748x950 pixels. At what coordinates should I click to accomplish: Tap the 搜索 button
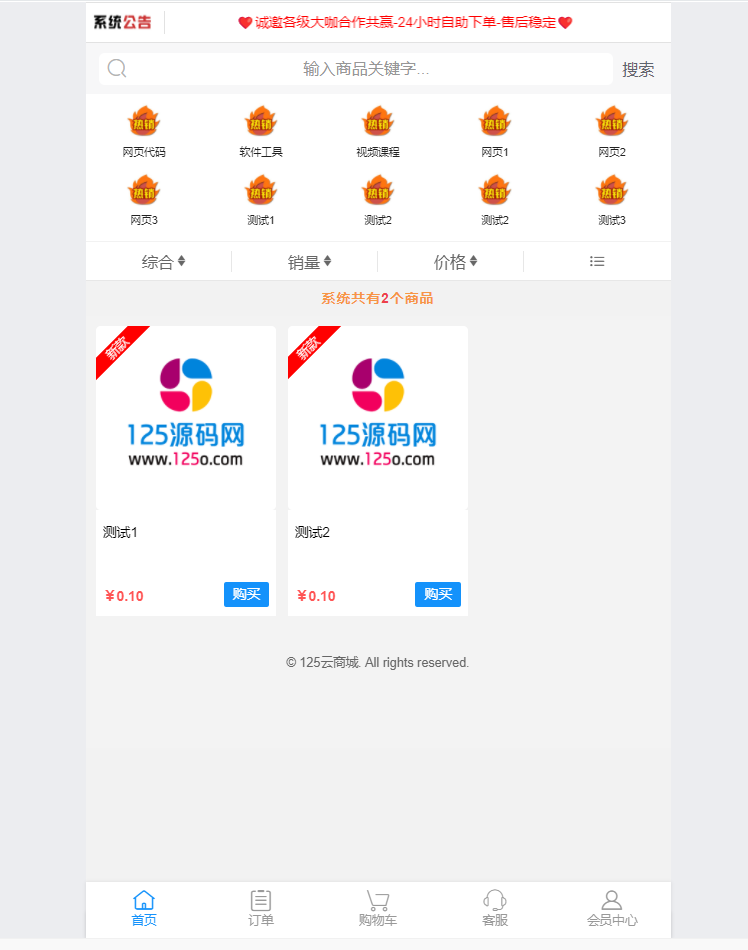point(638,69)
